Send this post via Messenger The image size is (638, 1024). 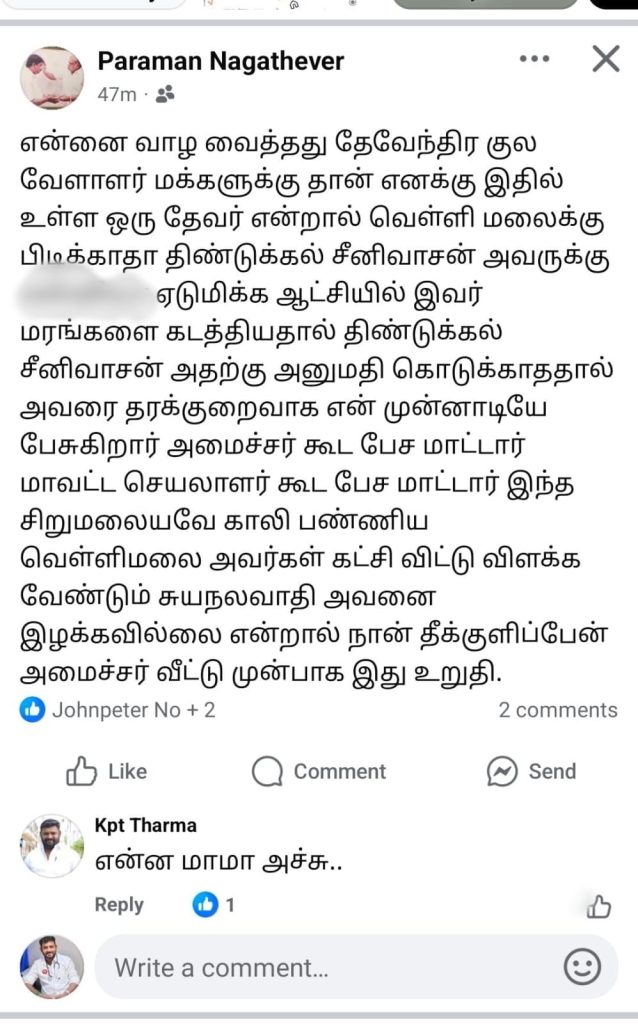pyautogui.click(x=531, y=771)
